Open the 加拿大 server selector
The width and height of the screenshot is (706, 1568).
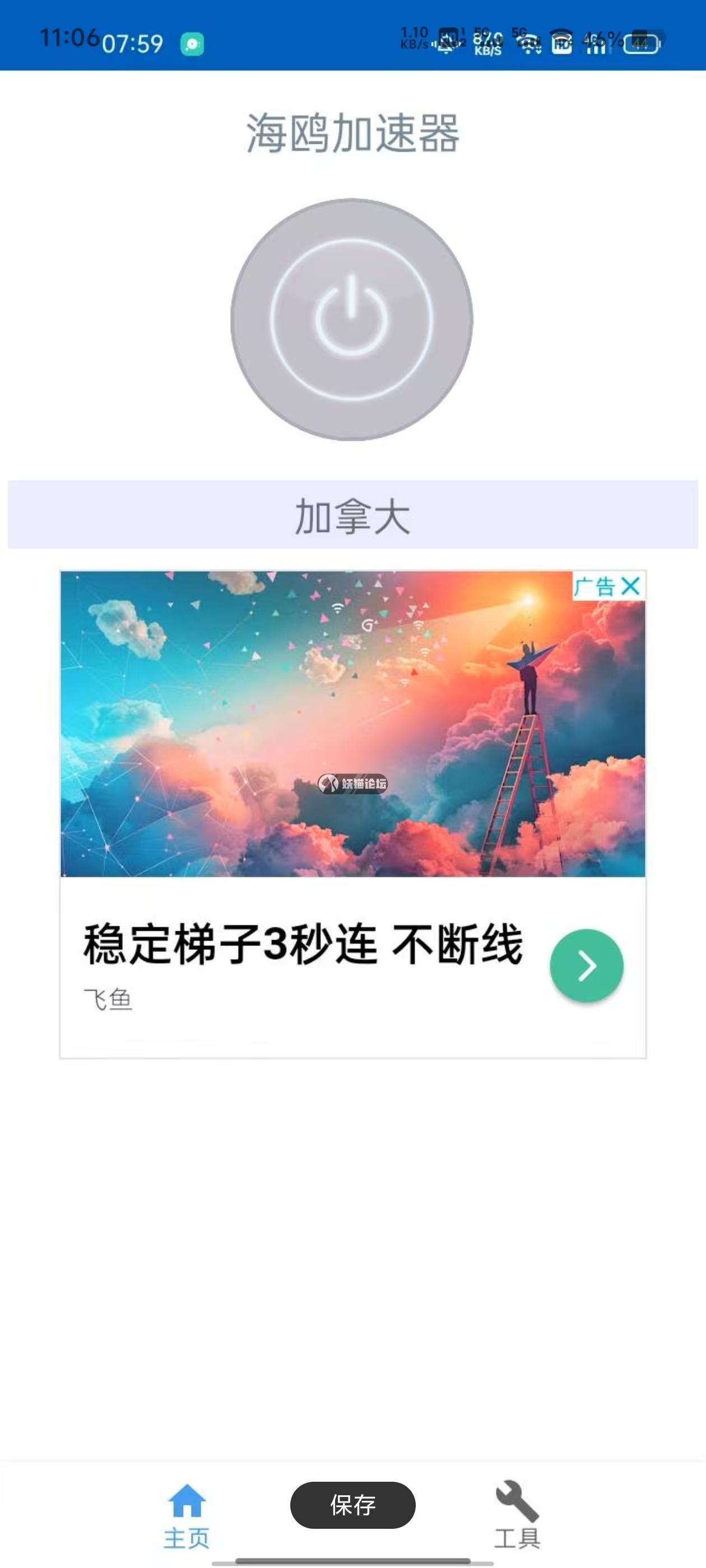(x=352, y=515)
